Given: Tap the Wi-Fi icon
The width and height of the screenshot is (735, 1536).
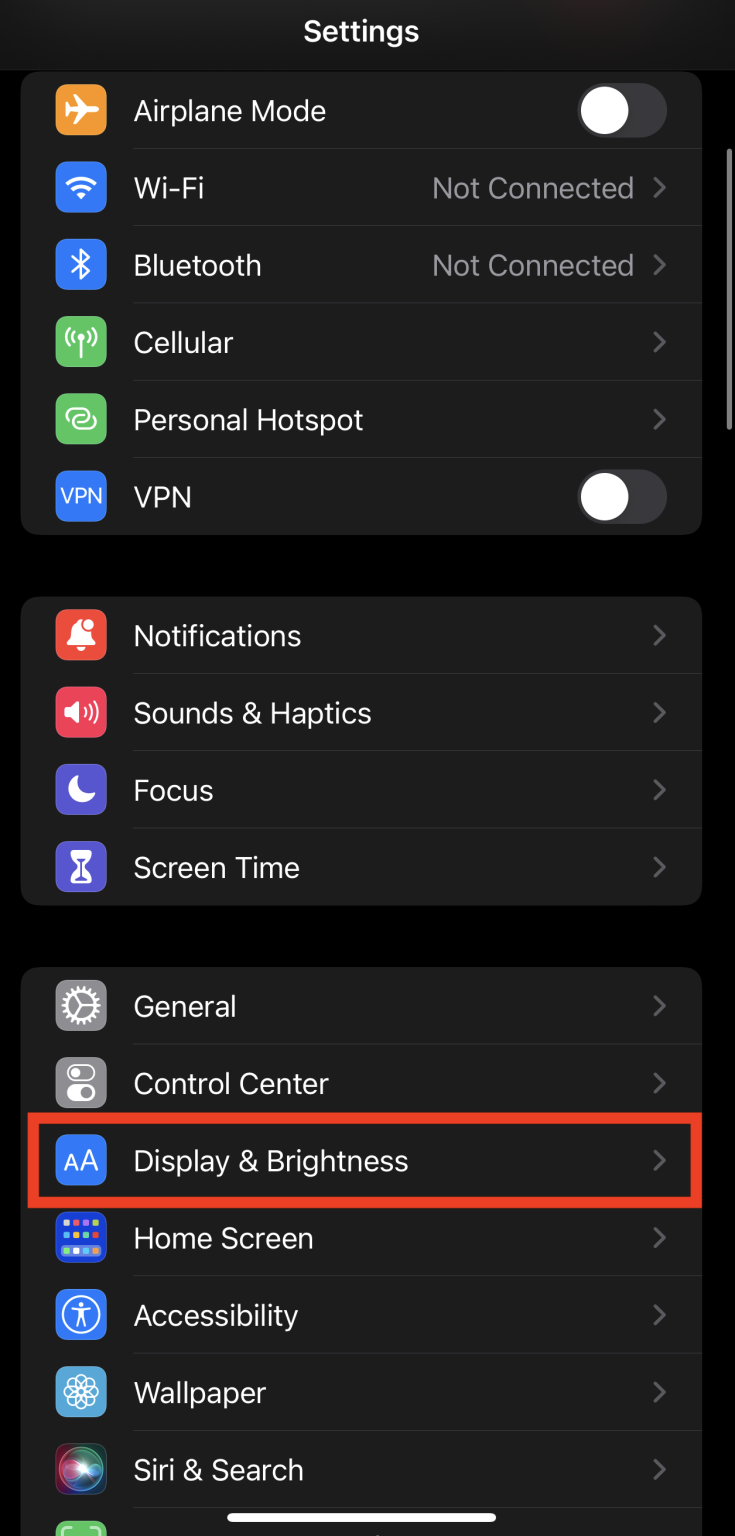Looking at the screenshot, I should click(81, 187).
